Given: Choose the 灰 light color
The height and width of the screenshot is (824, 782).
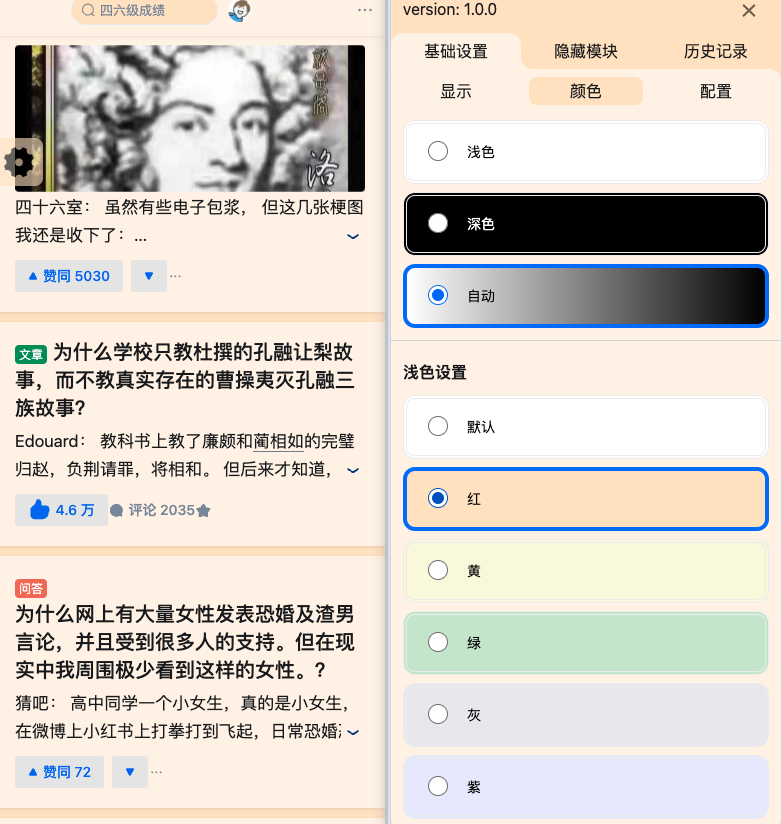Looking at the screenshot, I should [x=438, y=714].
